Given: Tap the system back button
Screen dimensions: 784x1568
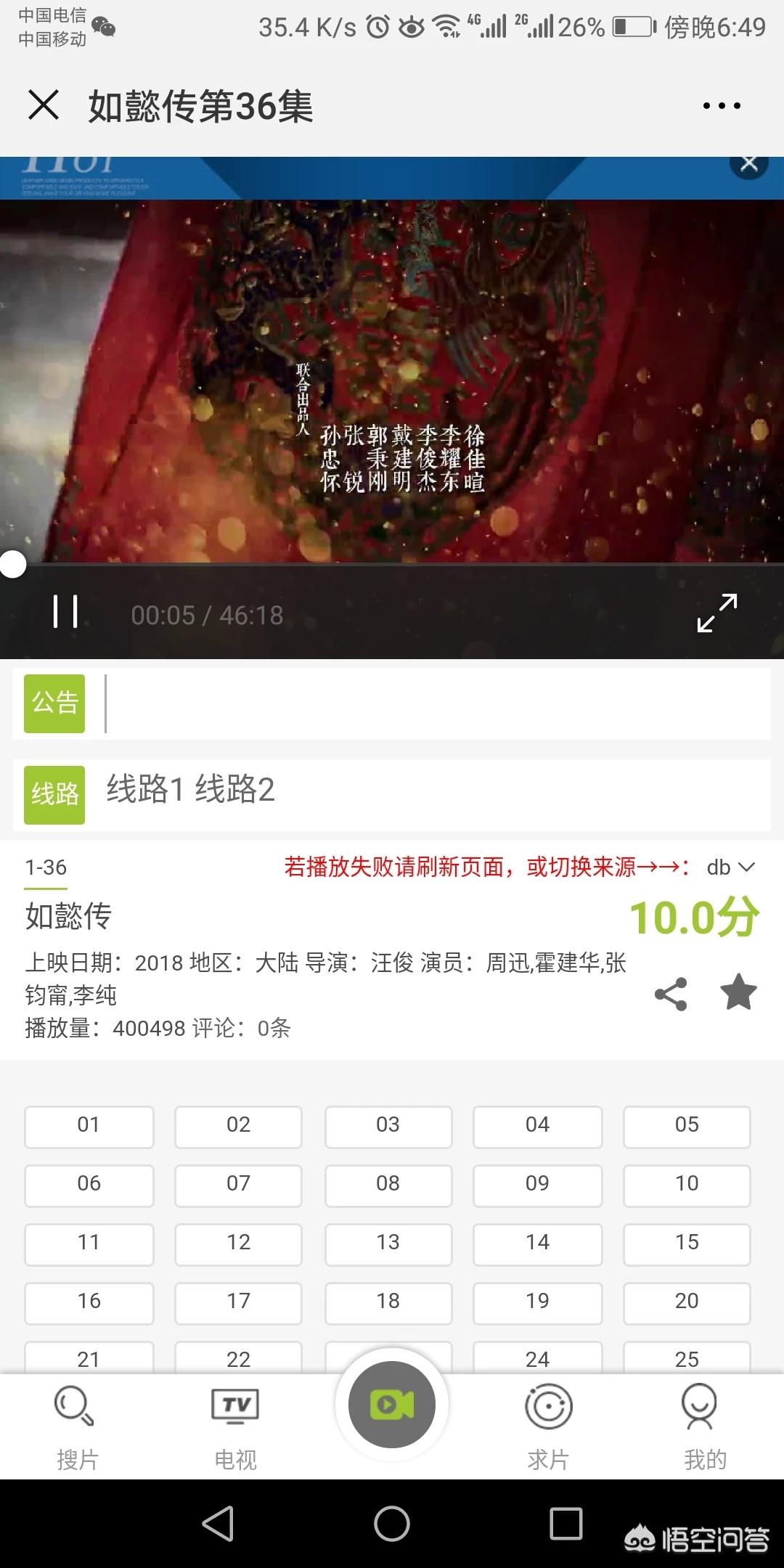Looking at the screenshot, I should 218,1523.
